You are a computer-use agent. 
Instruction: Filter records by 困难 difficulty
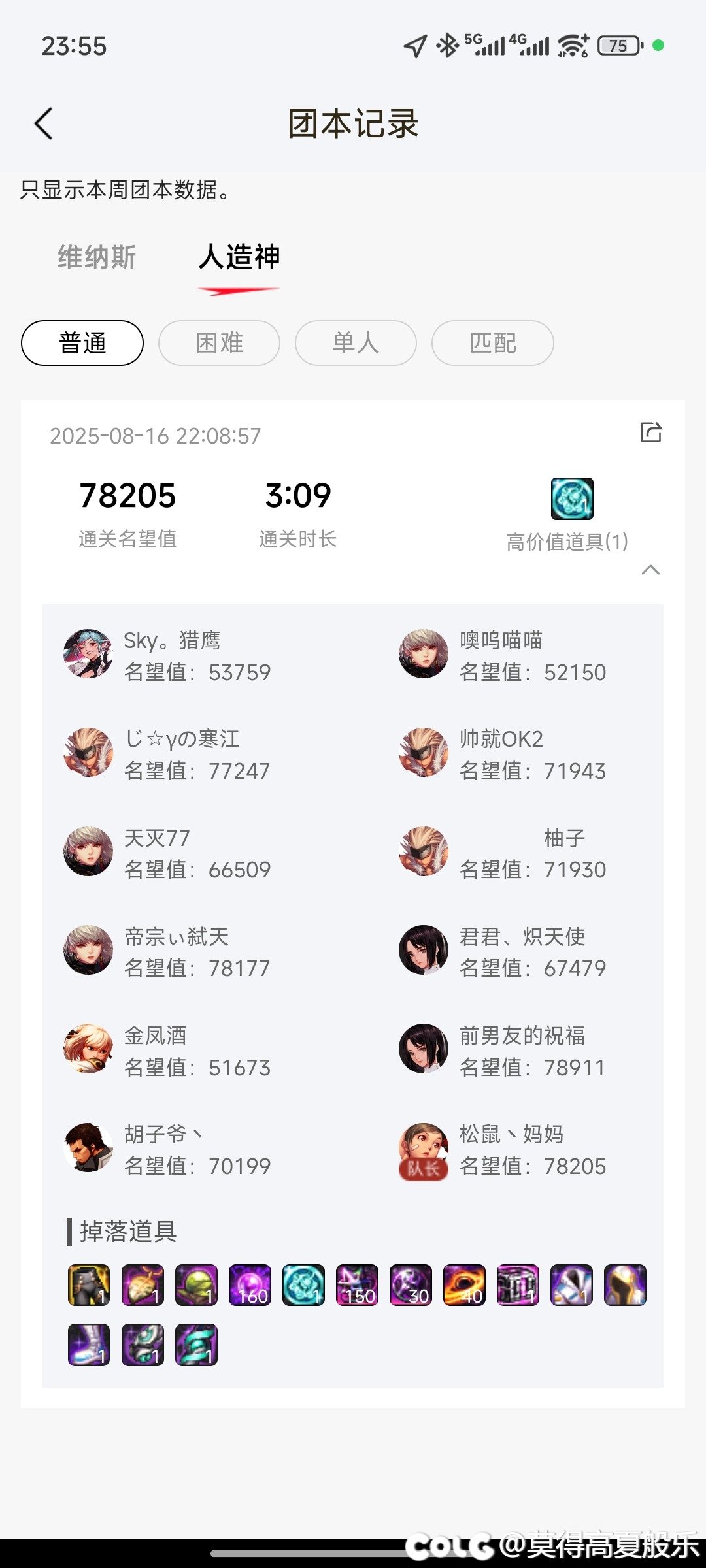coord(219,343)
